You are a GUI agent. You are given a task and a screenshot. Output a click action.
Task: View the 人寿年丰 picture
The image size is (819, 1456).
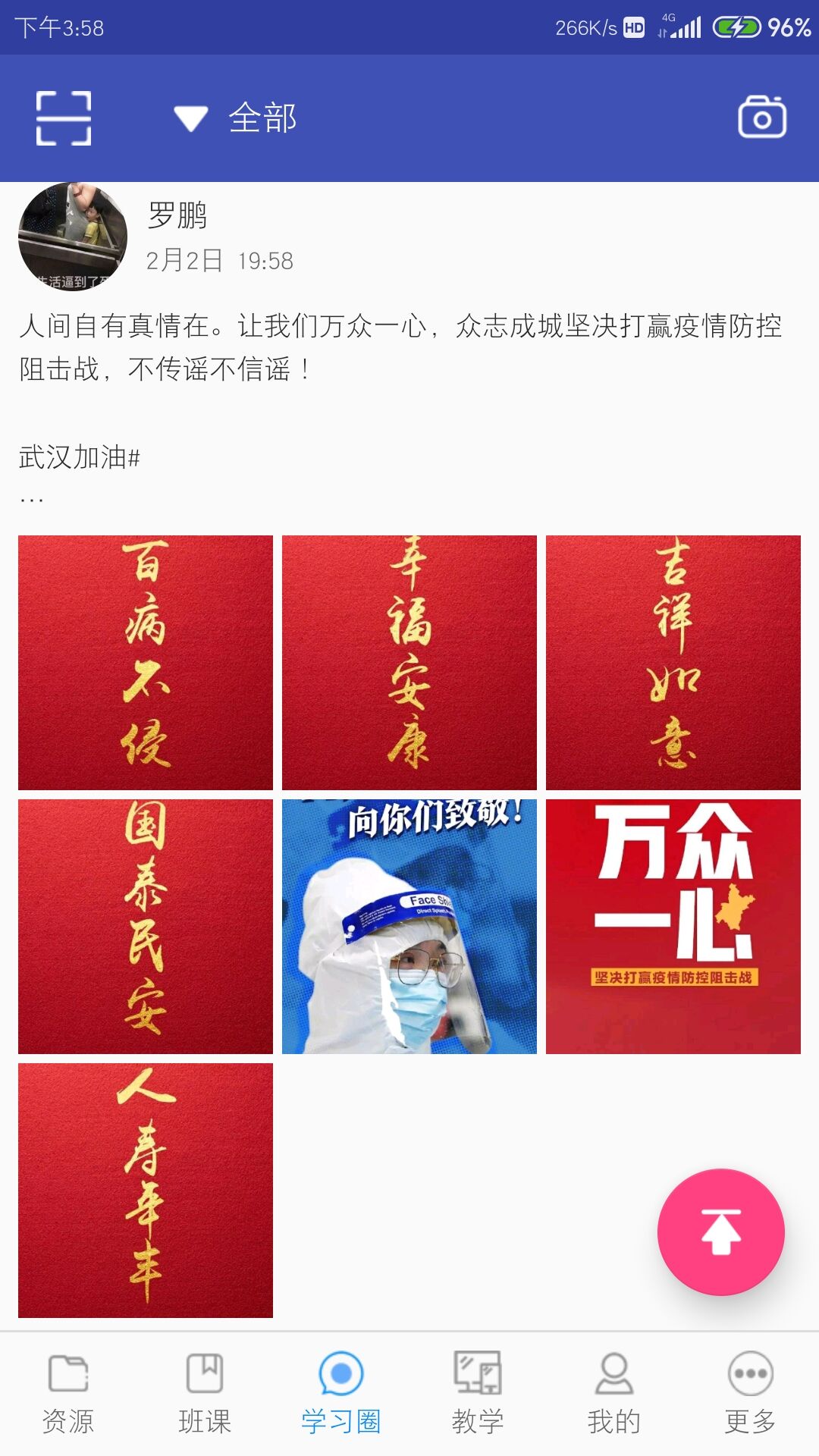146,1191
